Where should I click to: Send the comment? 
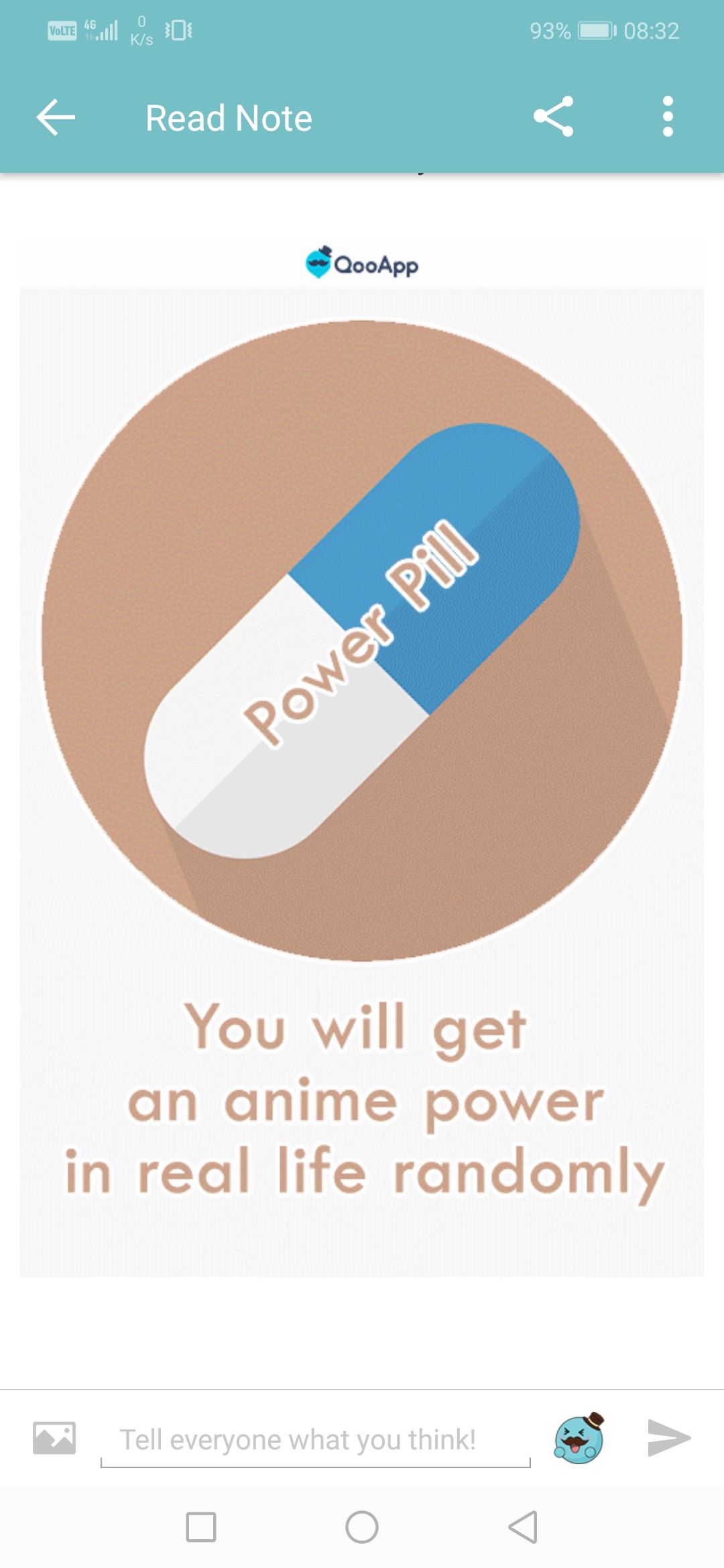coord(668,1438)
